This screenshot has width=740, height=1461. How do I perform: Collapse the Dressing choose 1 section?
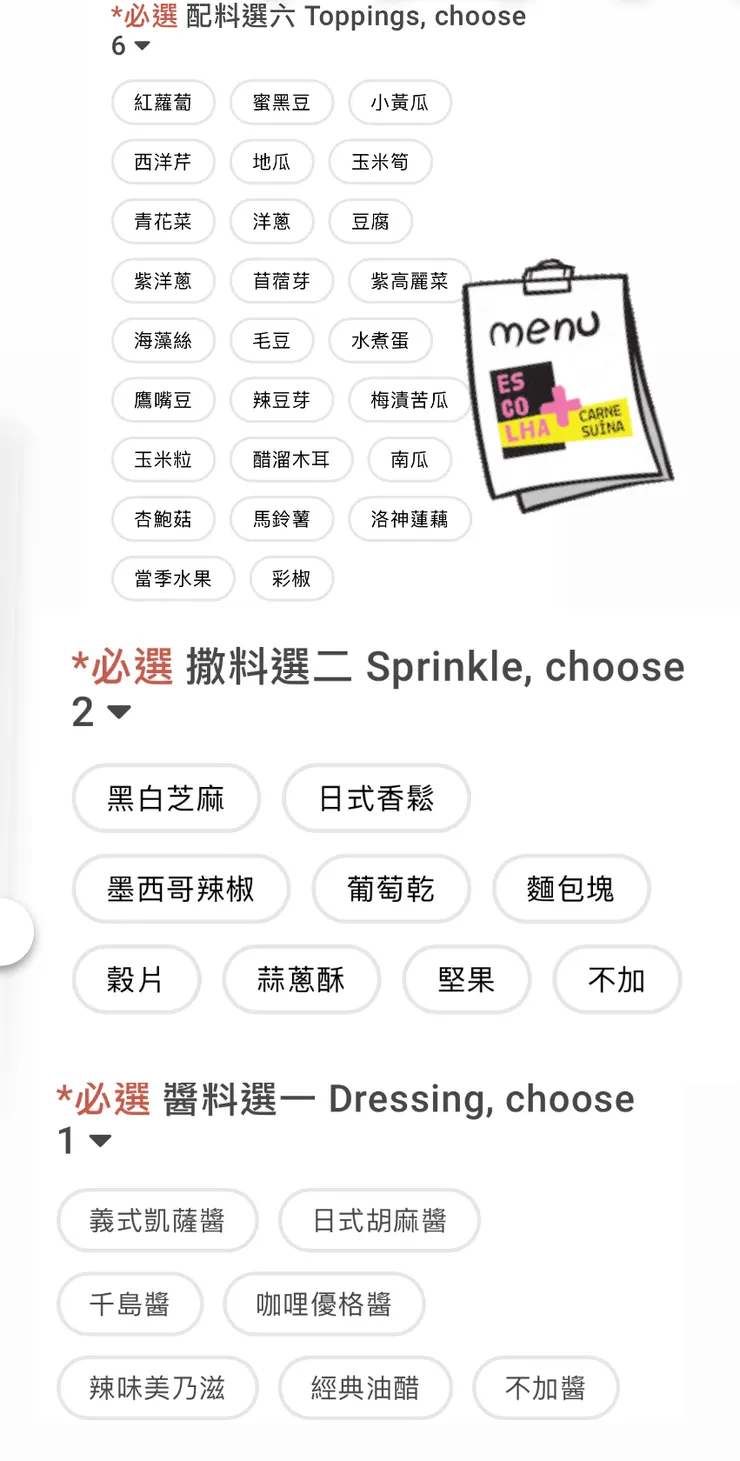[99, 1141]
